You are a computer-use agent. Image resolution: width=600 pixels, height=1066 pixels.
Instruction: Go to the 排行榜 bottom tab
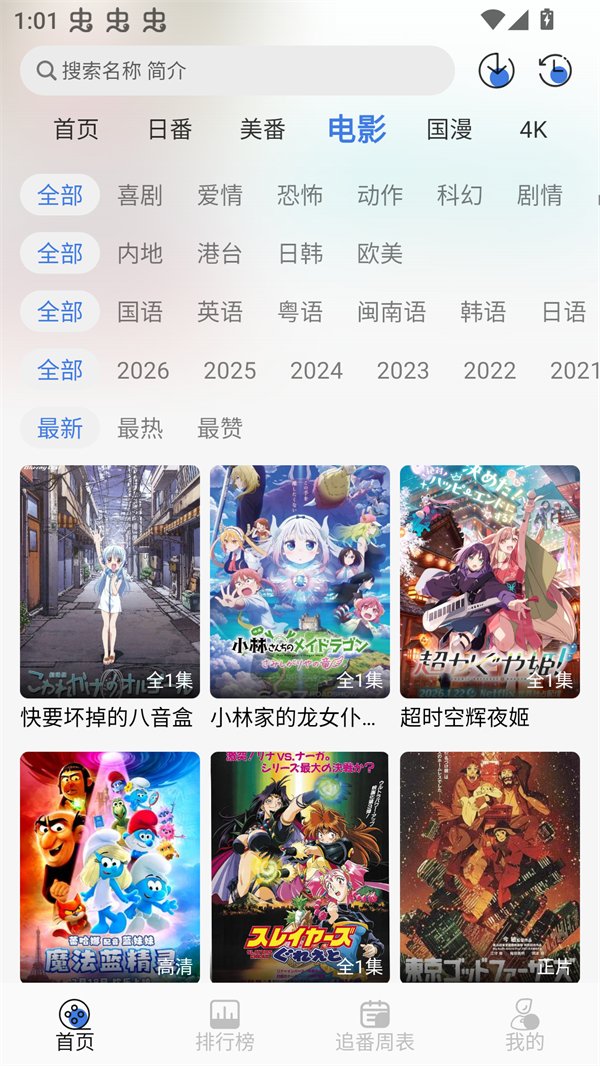click(x=225, y=1025)
